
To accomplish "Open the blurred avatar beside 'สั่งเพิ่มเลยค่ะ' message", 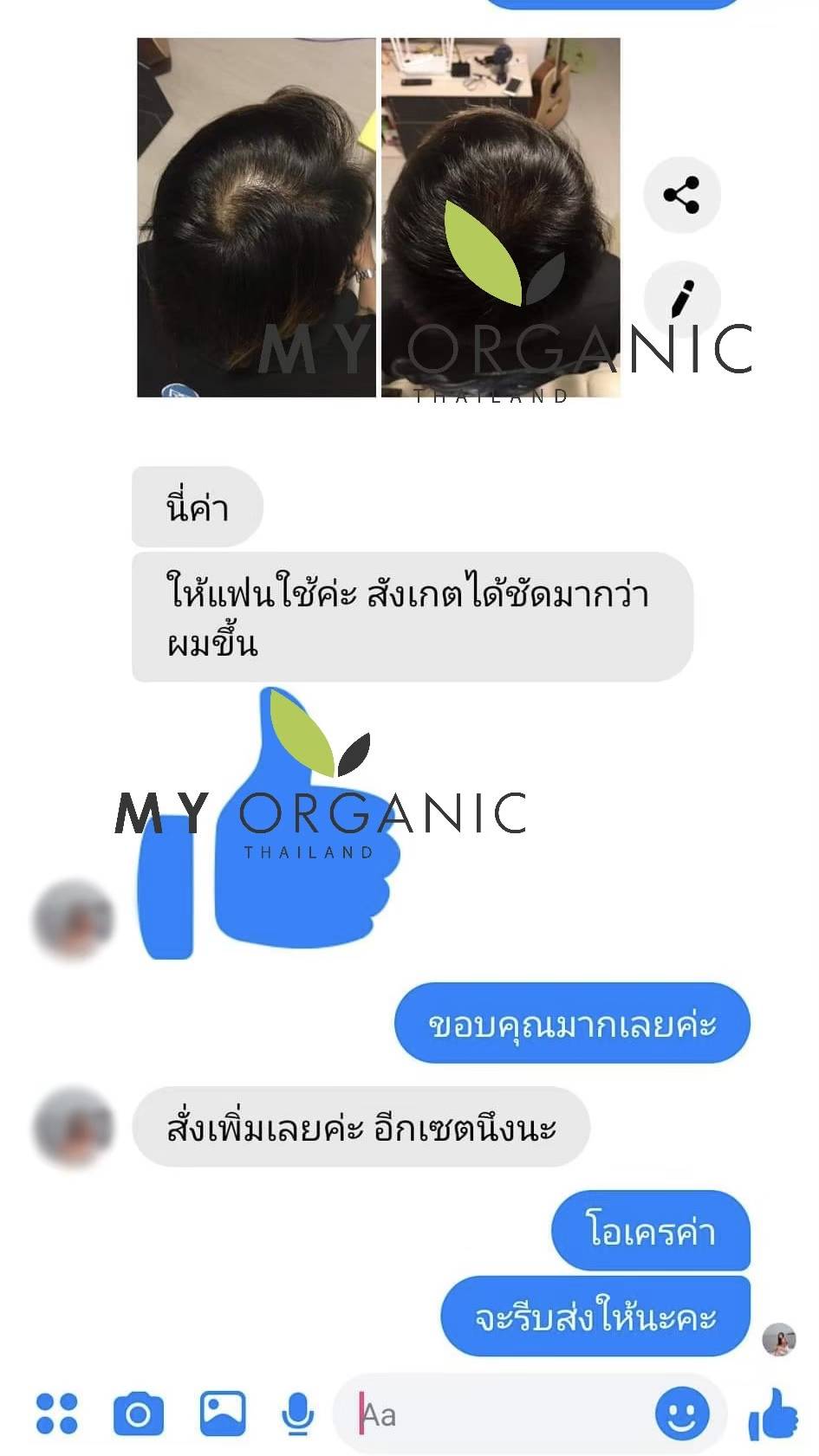I will tap(74, 1128).
